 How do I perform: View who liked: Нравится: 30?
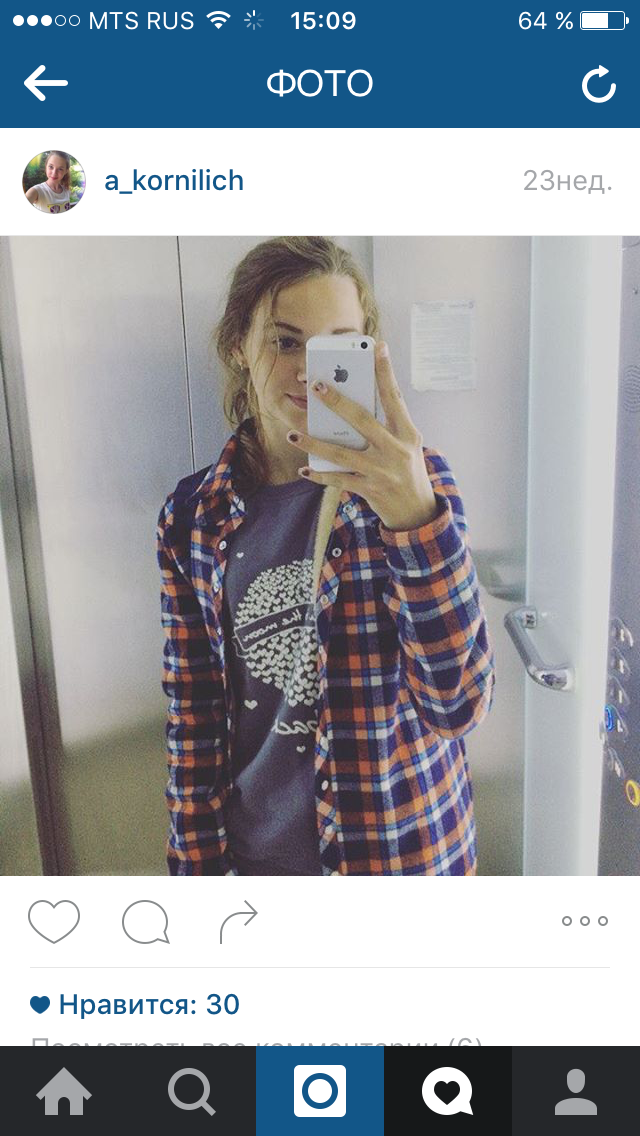coord(135,1005)
